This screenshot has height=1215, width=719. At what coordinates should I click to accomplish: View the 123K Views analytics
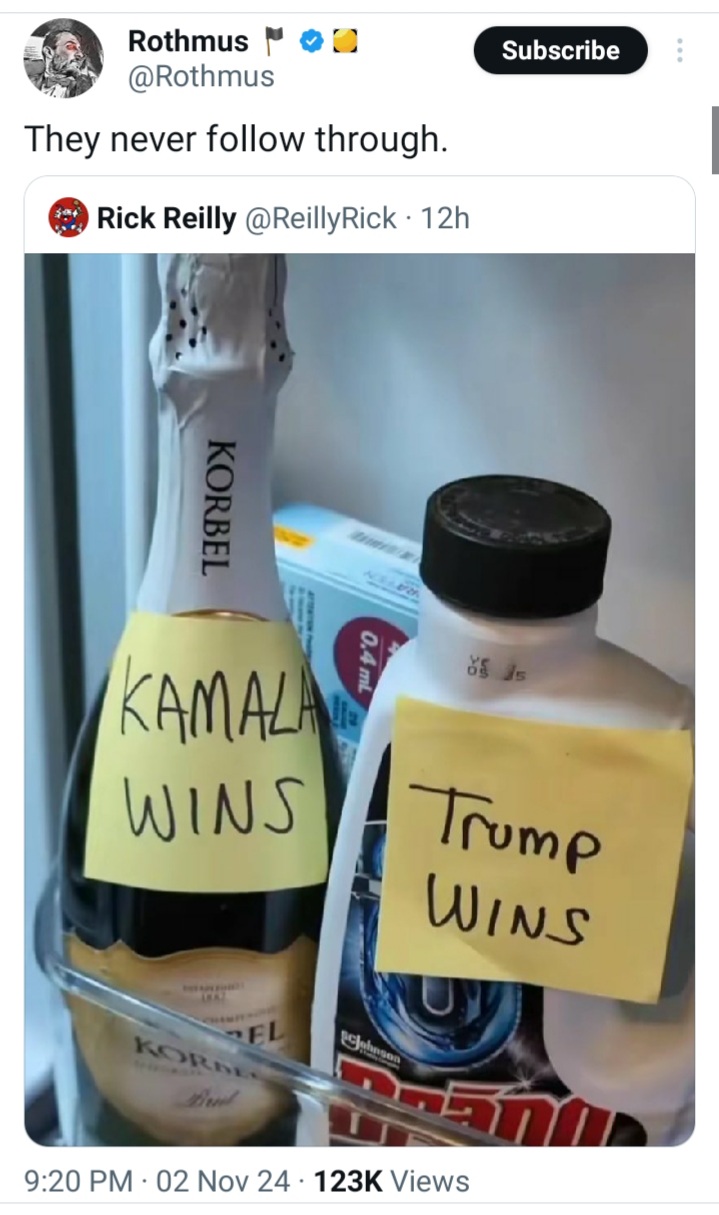(x=391, y=1181)
